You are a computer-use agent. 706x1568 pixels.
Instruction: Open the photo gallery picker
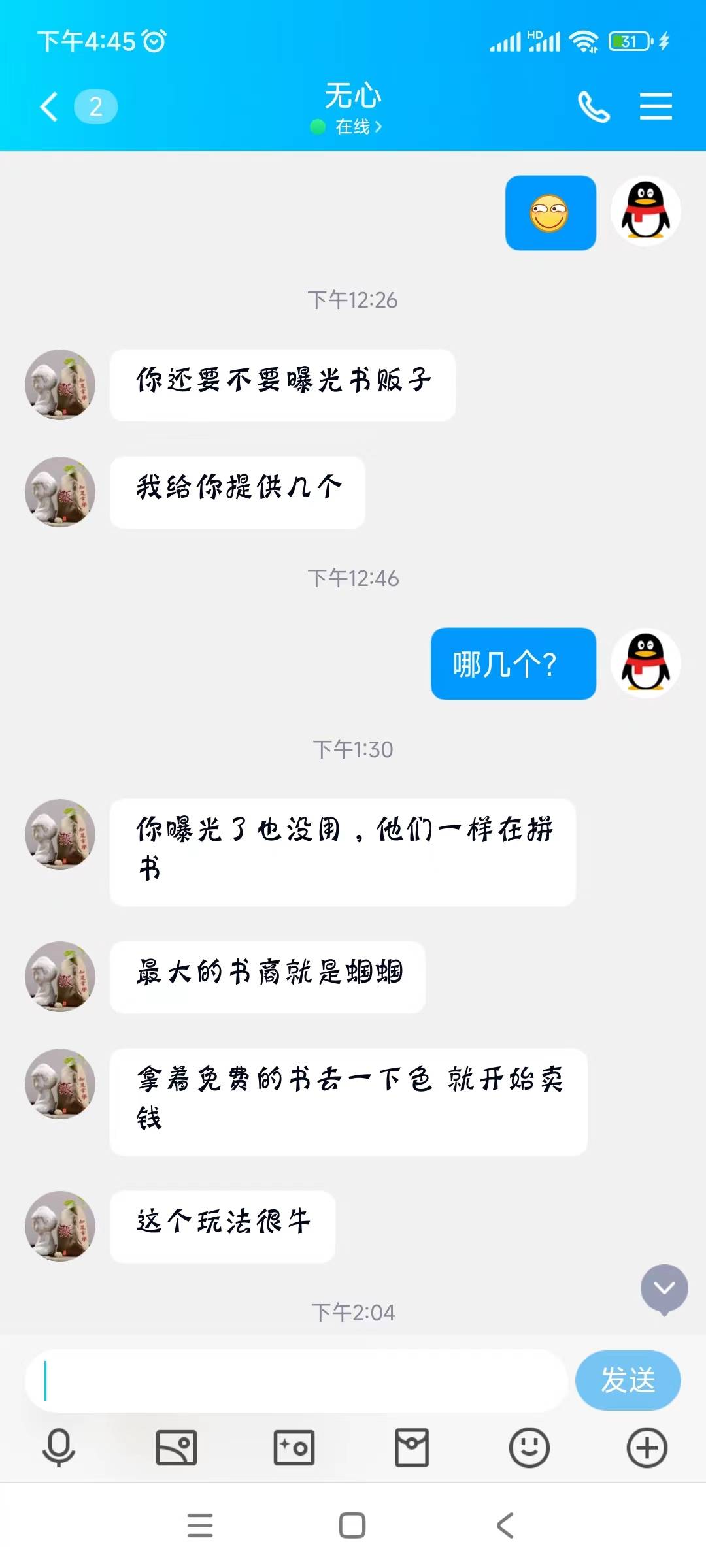click(176, 1448)
